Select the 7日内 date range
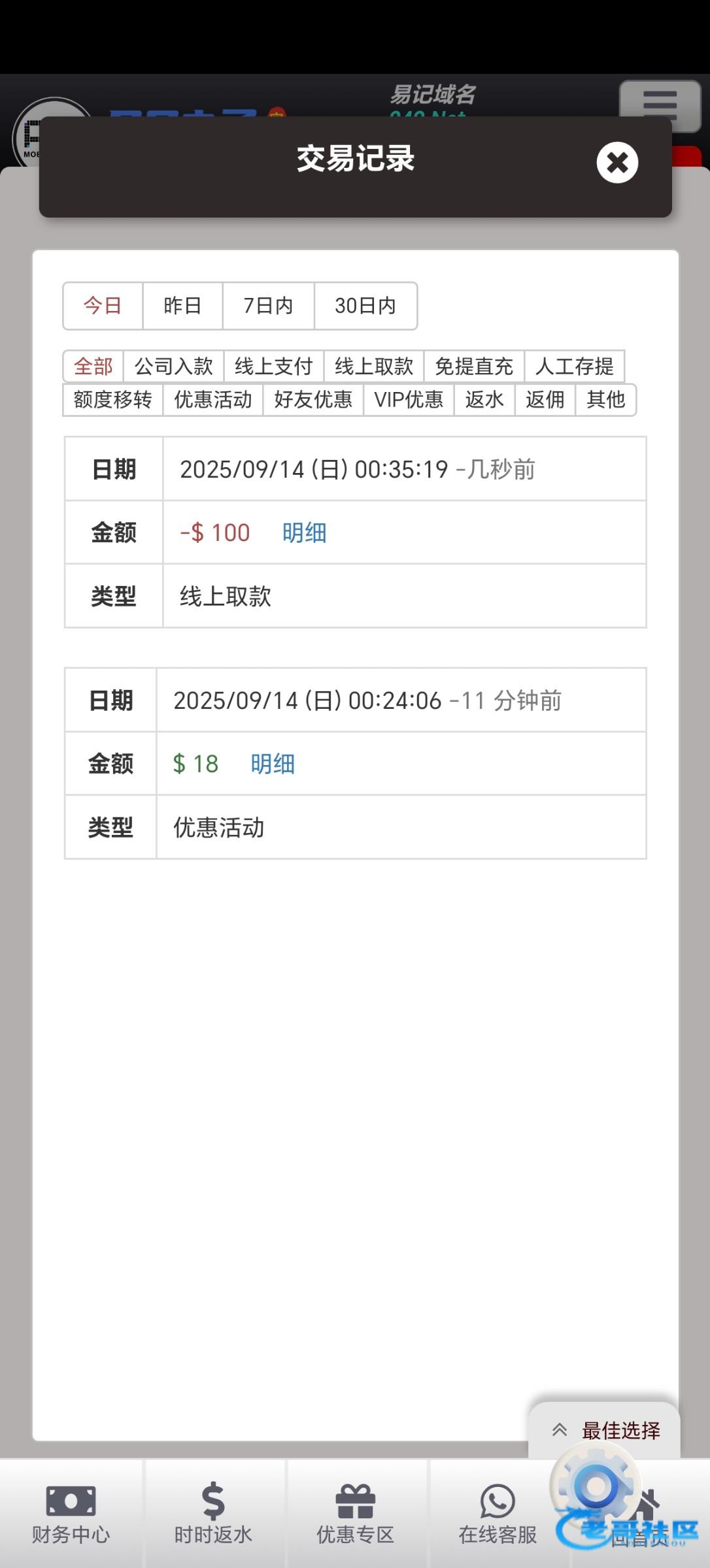Screen dimensions: 710x1568 click(268, 306)
